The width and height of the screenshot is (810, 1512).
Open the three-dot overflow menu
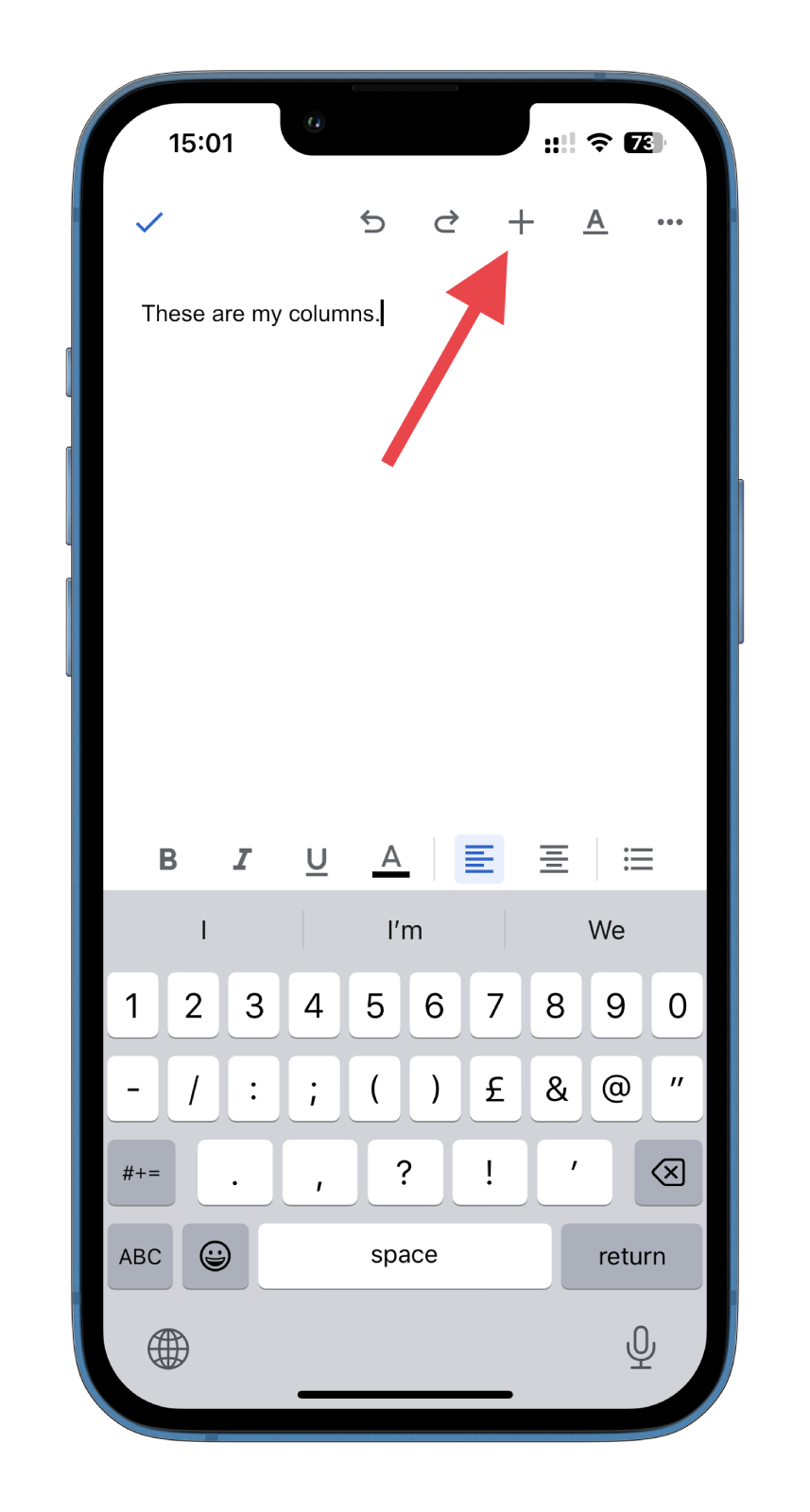click(669, 222)
